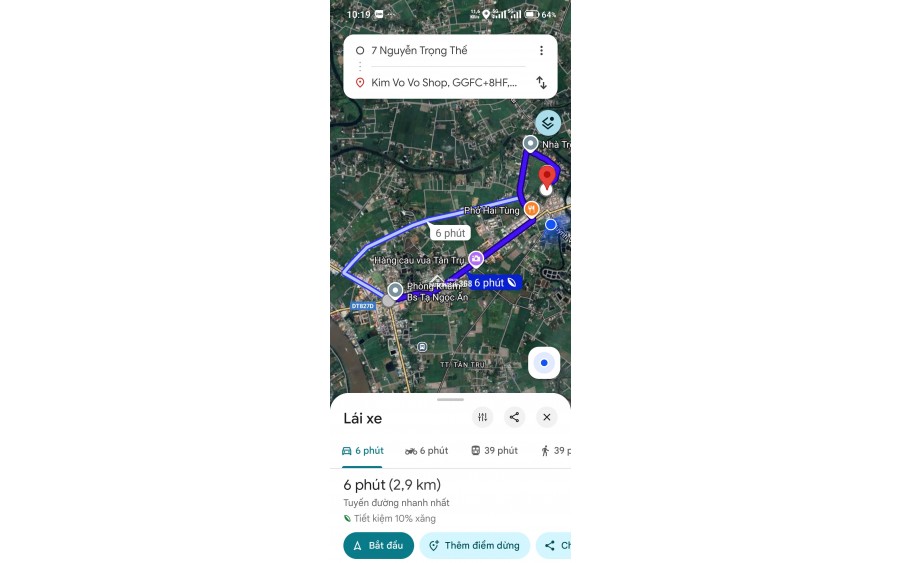The height and width of the screenshot is (563, 903).
Task: Switch to the motorbike 6 phút tab
Action: (x=426, y=451)
